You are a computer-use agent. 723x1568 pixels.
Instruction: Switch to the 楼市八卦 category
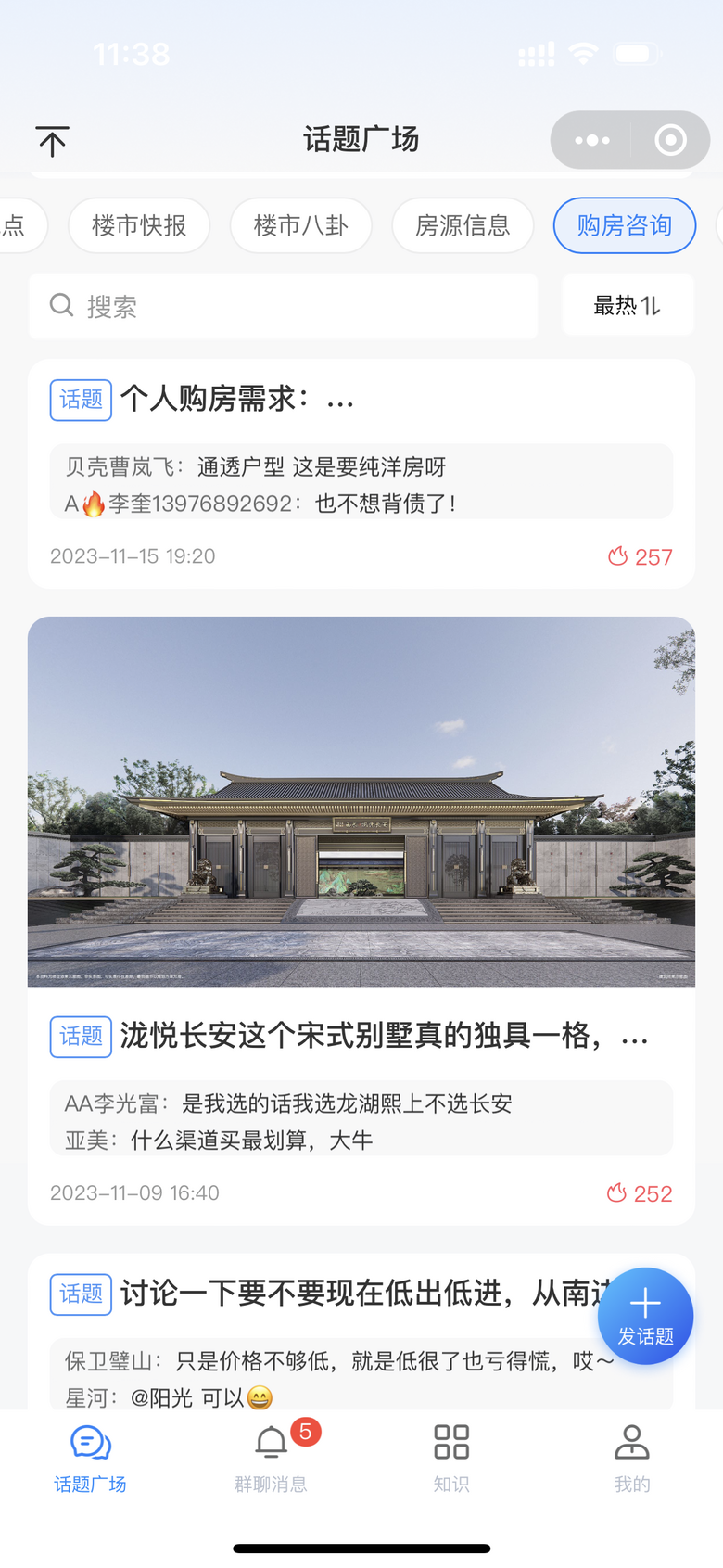pos(300,225)
